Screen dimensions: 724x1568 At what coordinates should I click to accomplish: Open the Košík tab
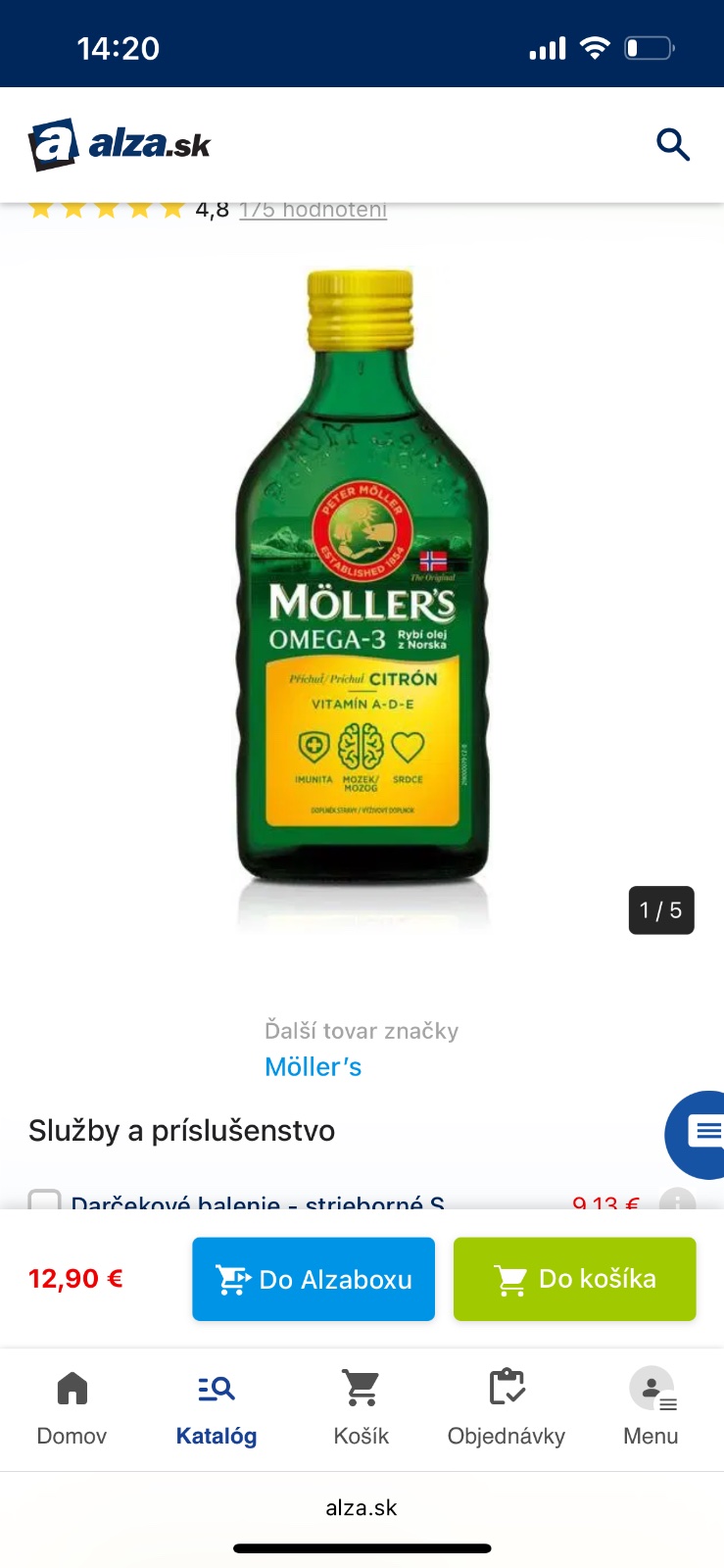[361, 1408]
